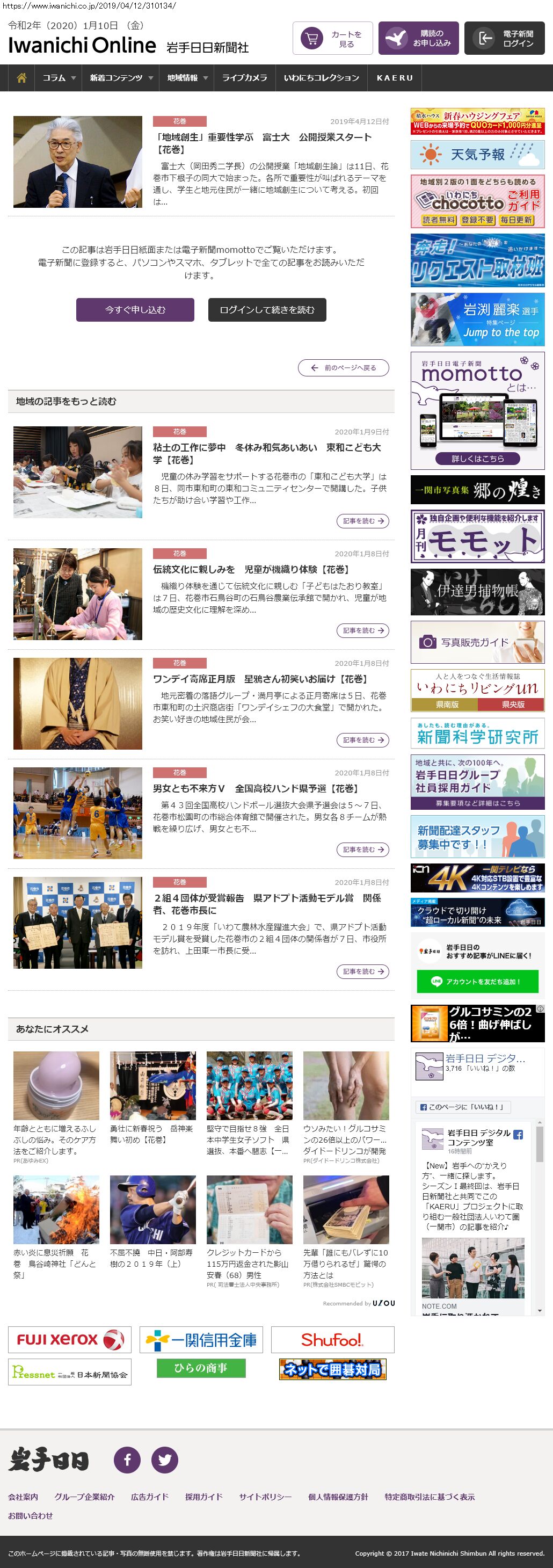Tap ログインして続きを読む button
Image resolution: width=553 pixels, height=1568 pixels.
tap(267, 310)
